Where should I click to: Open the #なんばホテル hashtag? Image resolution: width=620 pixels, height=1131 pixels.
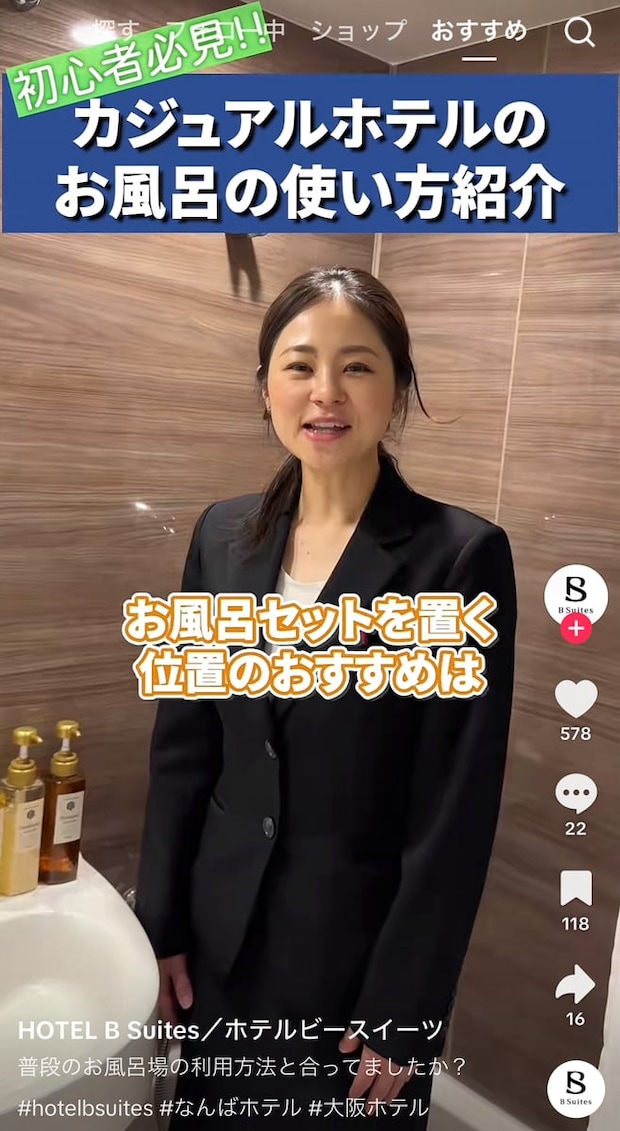click(x=230, y=1108)
